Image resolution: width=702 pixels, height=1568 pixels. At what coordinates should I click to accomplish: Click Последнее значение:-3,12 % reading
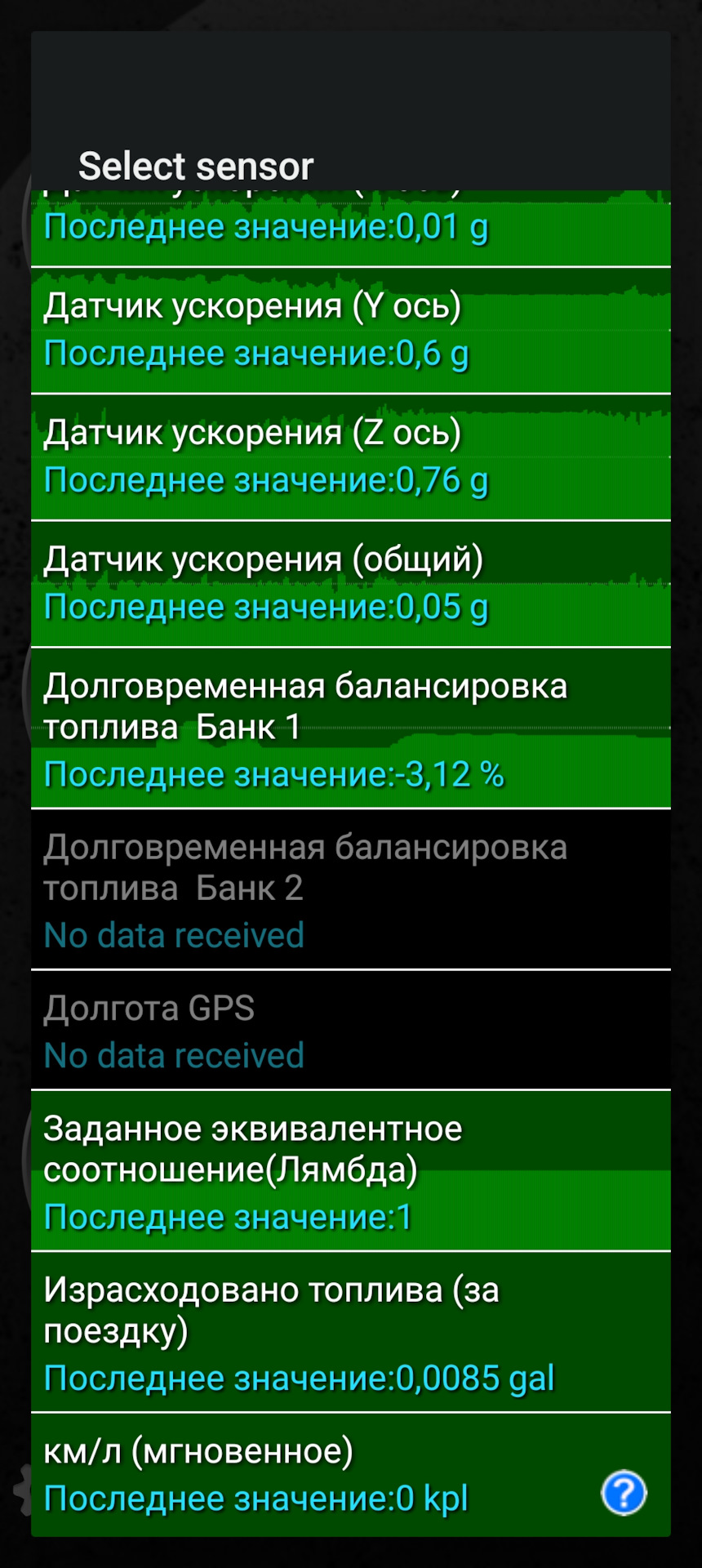pyautogui.click(x=273, y=773)
